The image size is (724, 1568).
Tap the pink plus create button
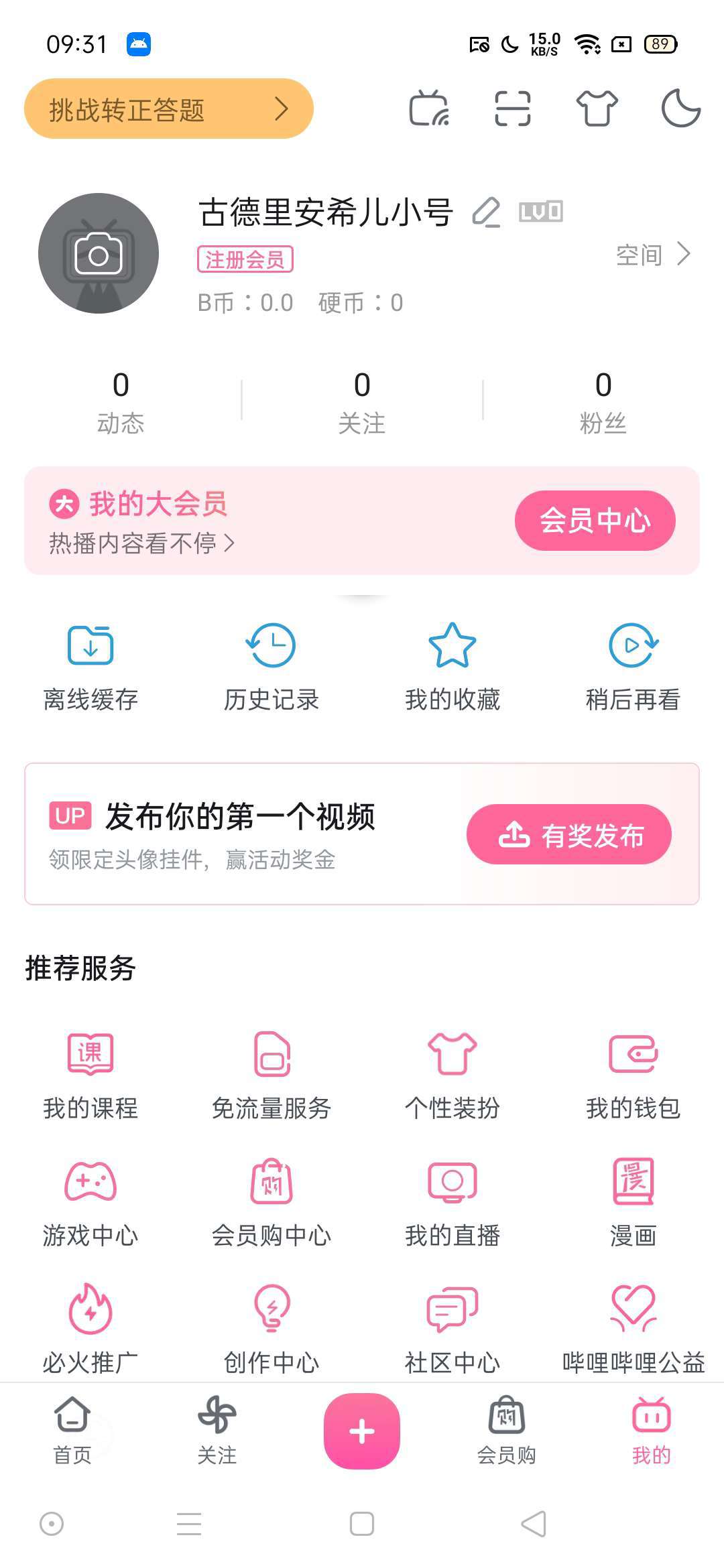pyautogui.click(x=362, y=1431)
